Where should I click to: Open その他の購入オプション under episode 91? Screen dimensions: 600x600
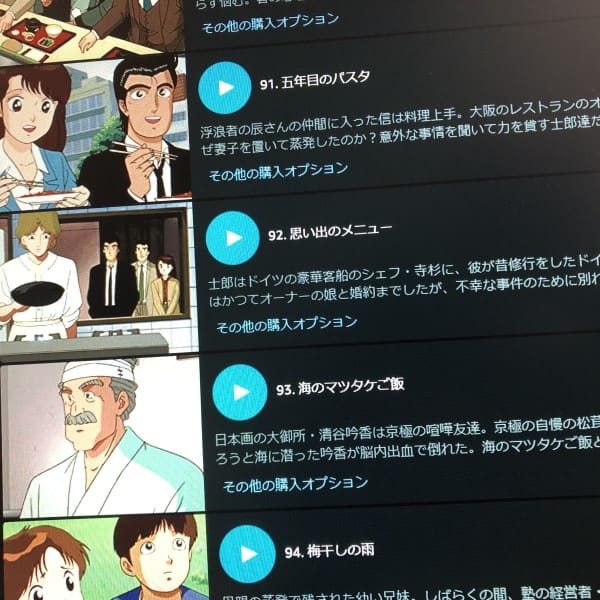[x=278, y=171]
